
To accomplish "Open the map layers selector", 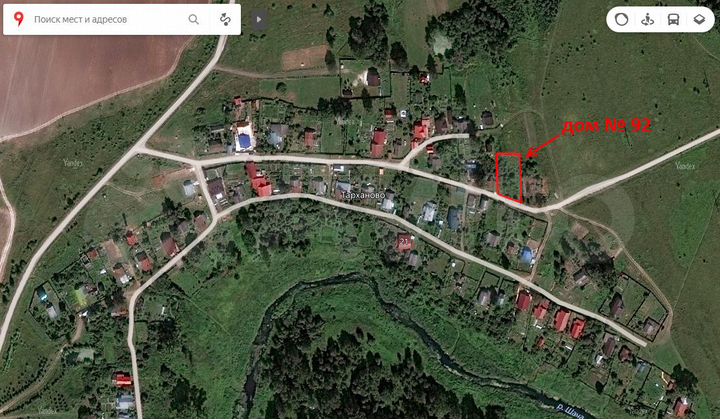I will [698, 19].
